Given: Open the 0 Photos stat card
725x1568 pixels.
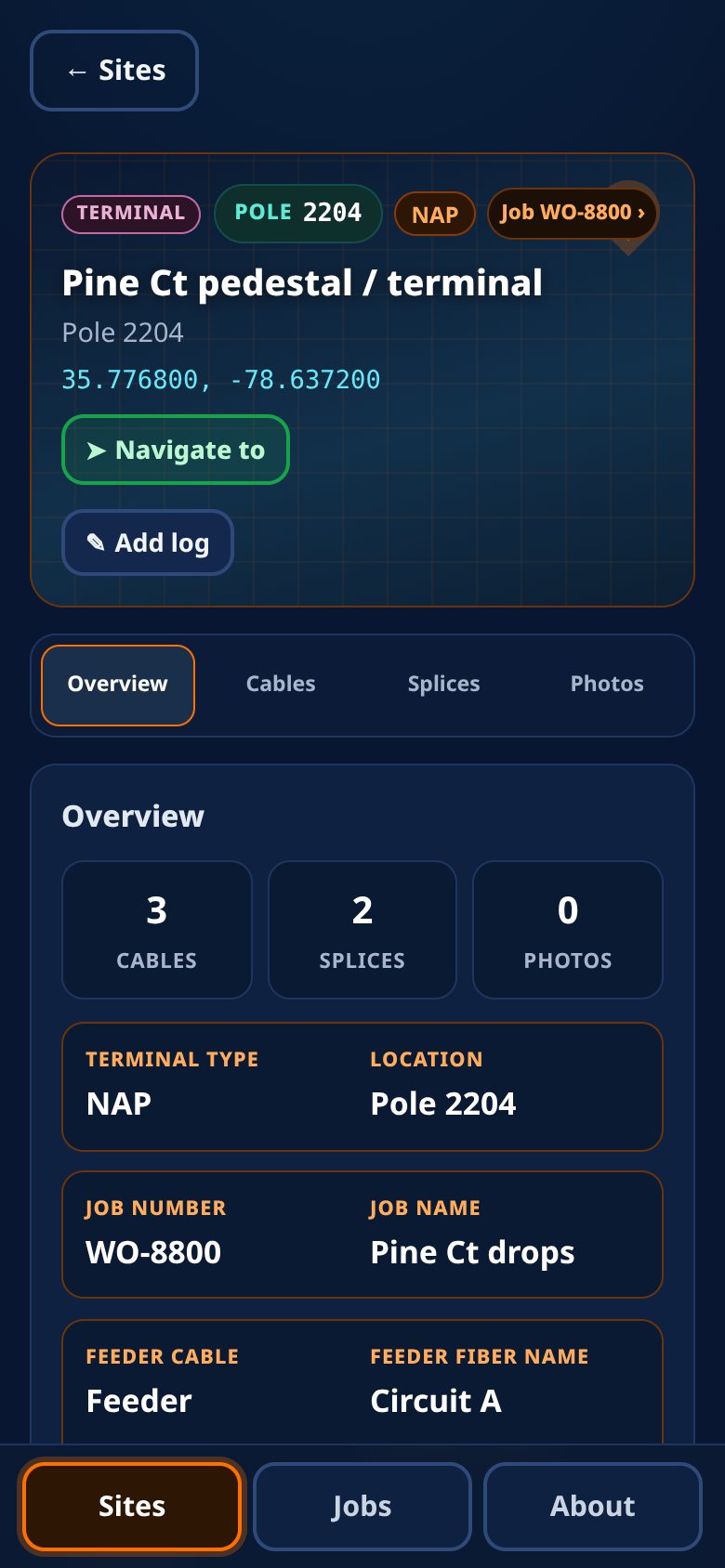Looking at the screenshot, I should pos(568,930).
